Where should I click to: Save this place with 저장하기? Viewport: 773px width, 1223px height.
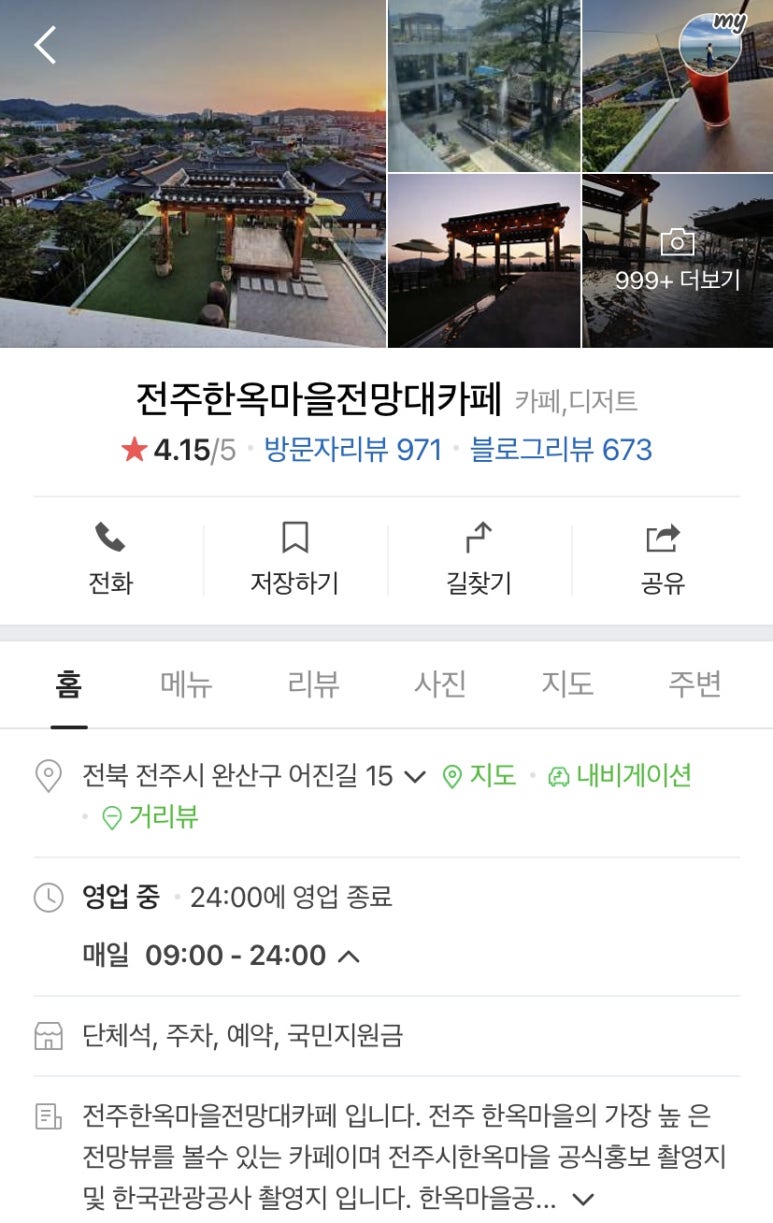pos(294,559)
